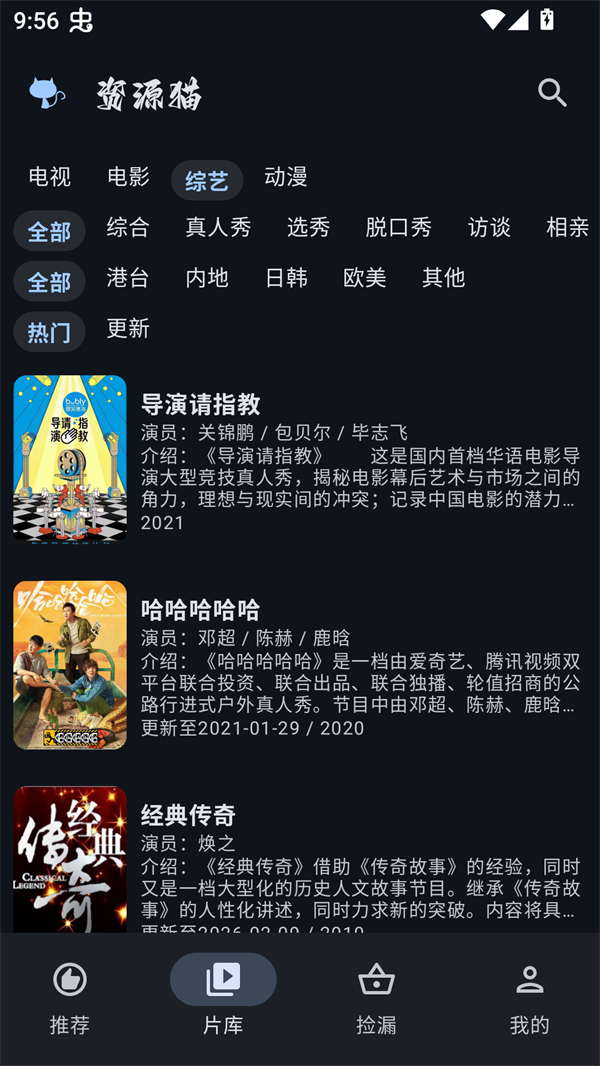Select the 动漫 tab
This screenshot has width=600, height=1066.
(286, 177)
